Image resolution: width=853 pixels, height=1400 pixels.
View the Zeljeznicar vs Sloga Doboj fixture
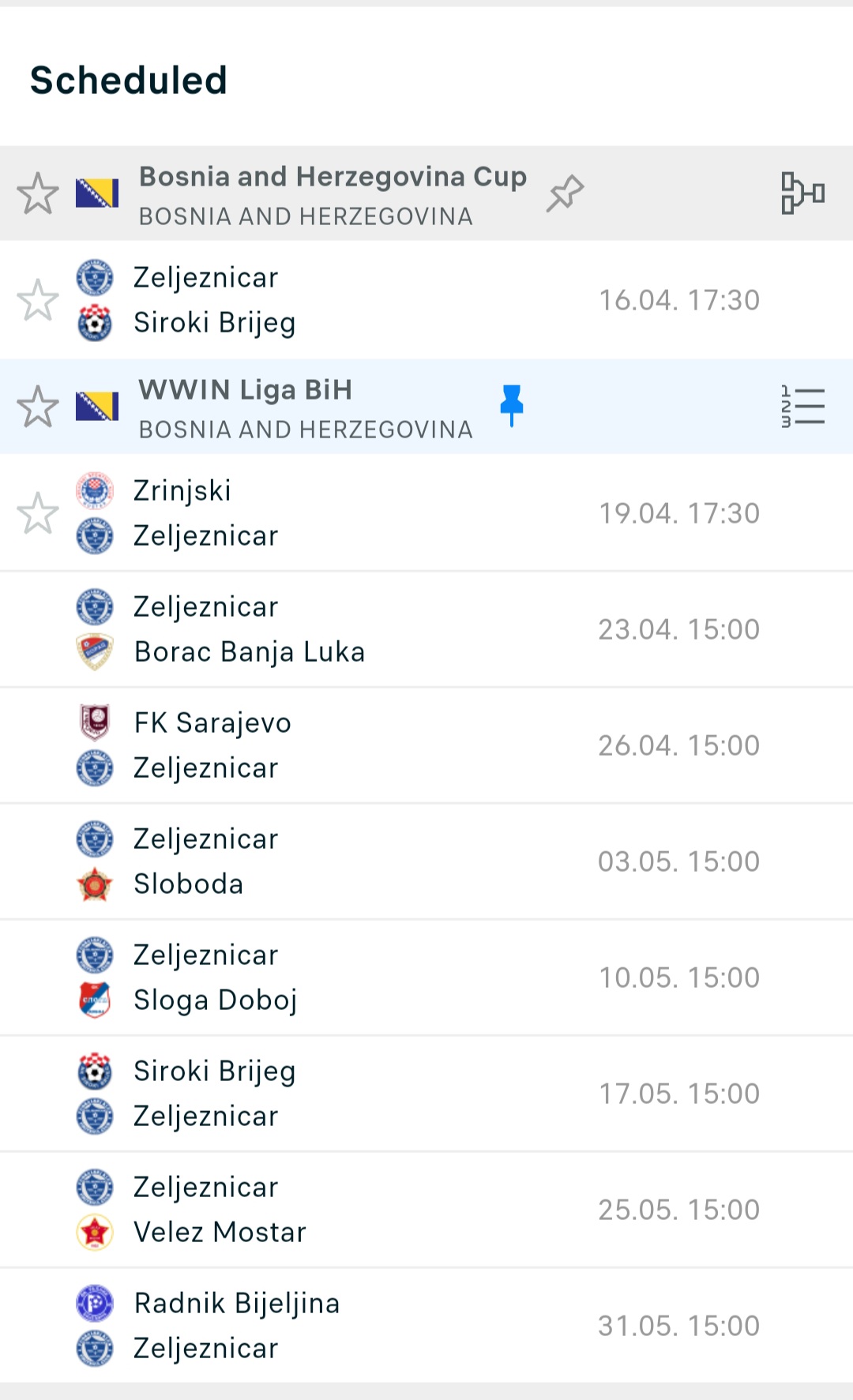click(426, 978)
